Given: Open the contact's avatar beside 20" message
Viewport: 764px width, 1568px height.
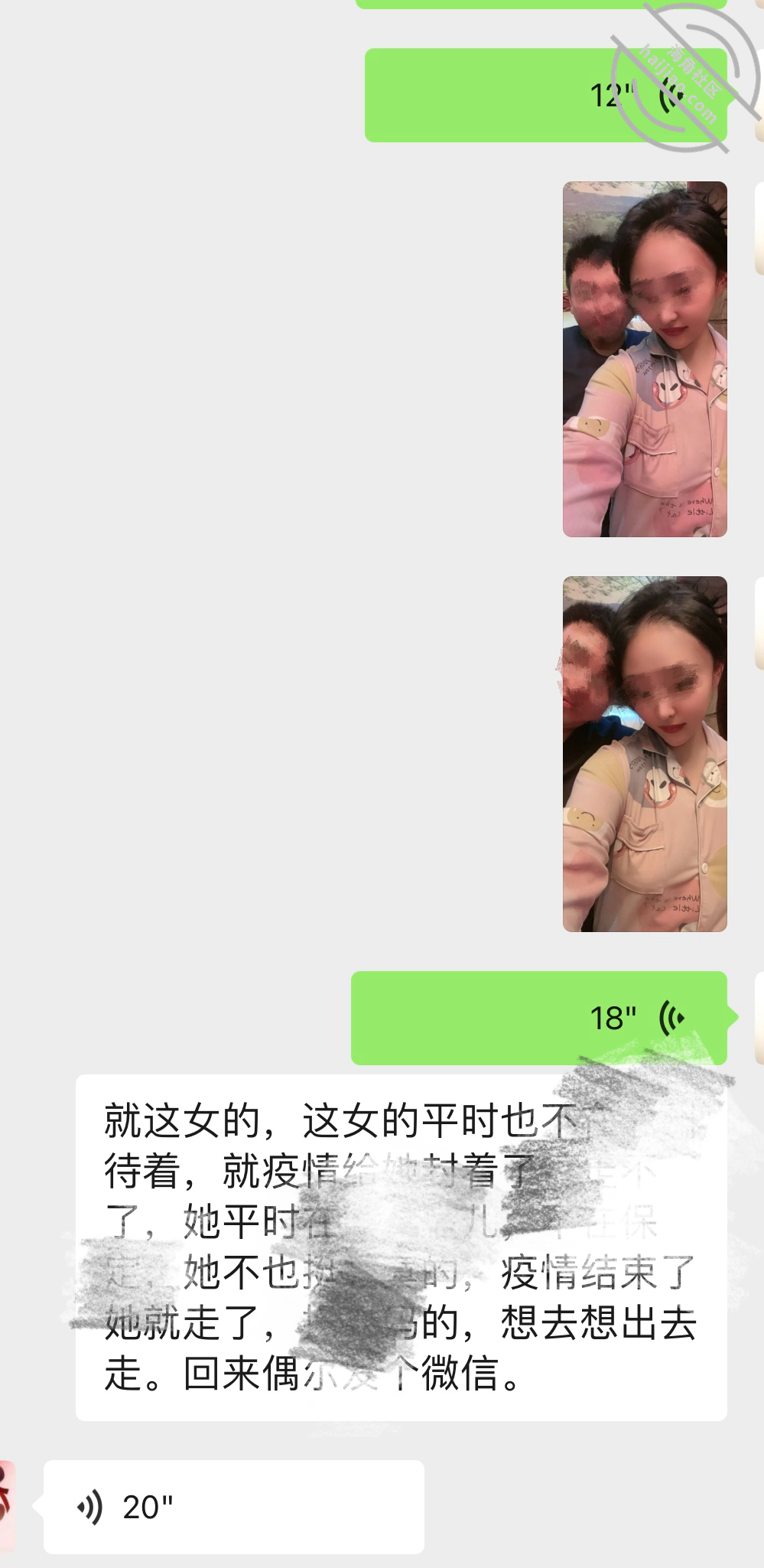Looking at the screenshot, I should click(7, 1507).
